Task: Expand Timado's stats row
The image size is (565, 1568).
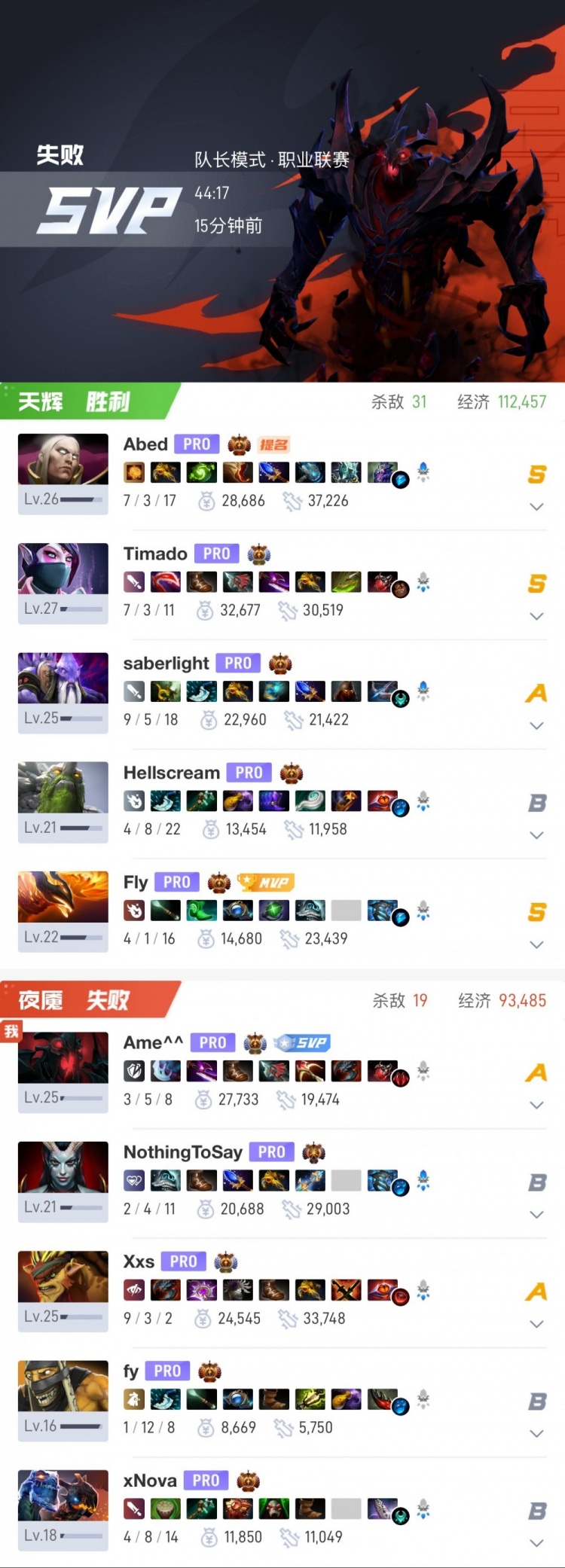Action: (536, 616)
